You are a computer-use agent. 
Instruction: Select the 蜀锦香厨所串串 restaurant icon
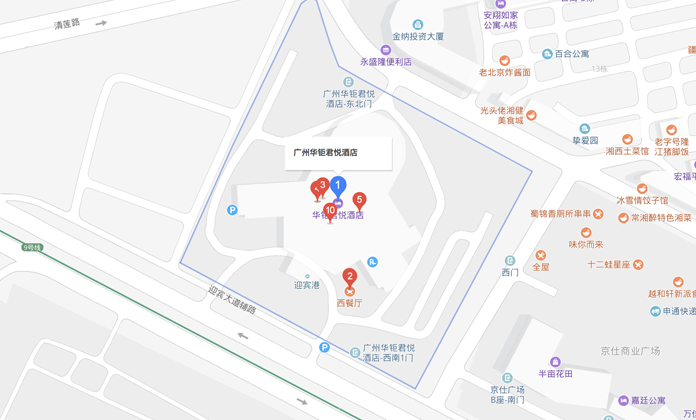(598, 214)
